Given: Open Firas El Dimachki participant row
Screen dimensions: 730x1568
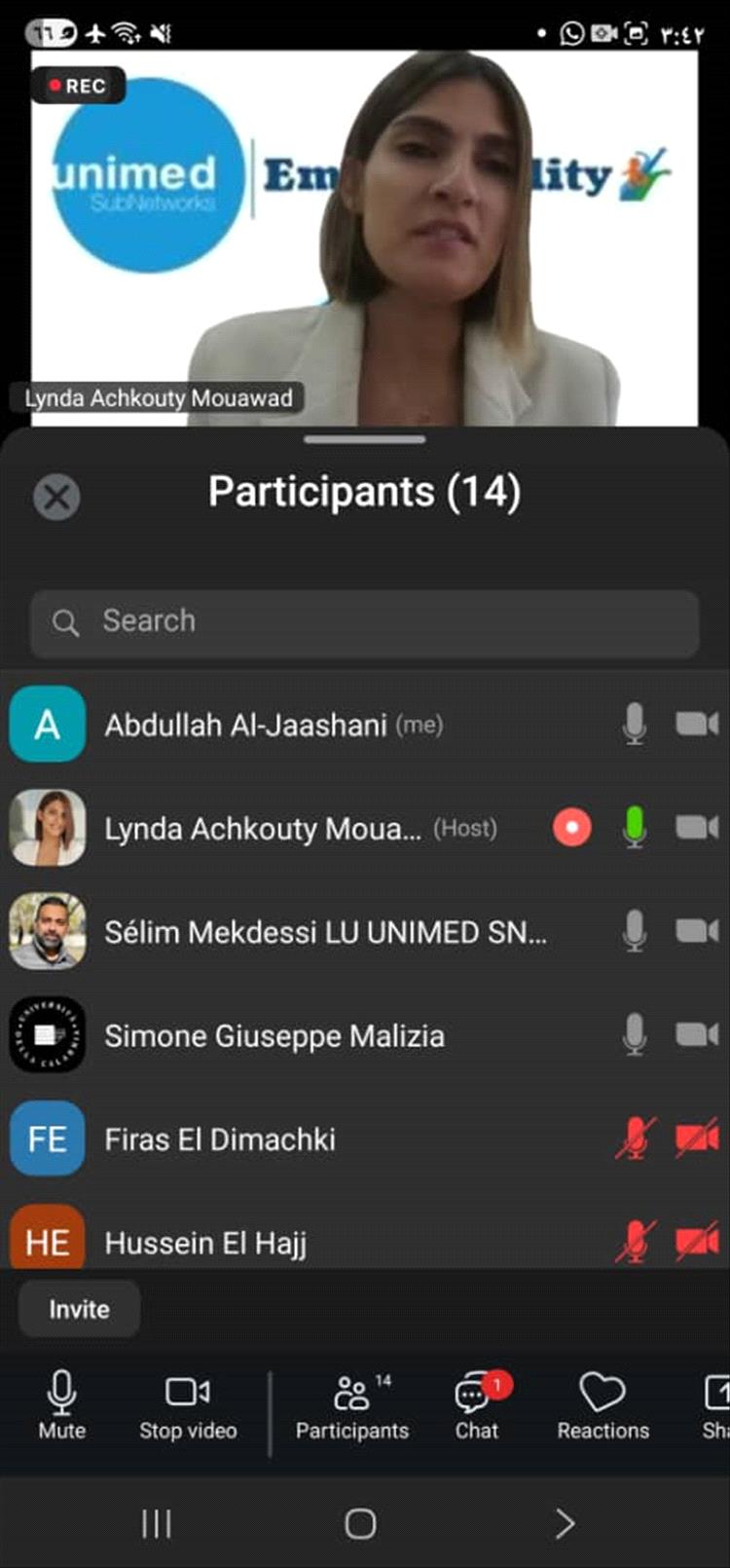Looking at the screenshot, I should pos(365,1139).
